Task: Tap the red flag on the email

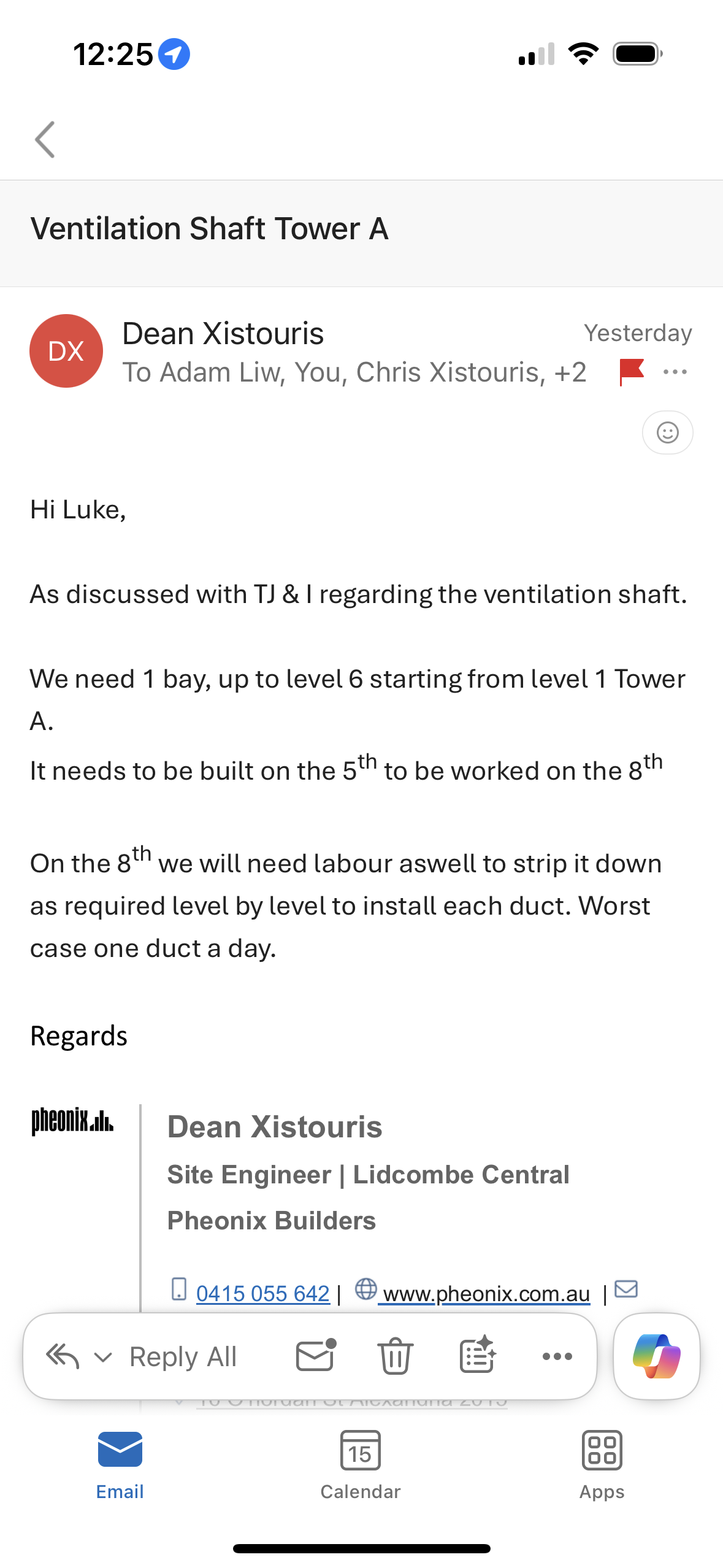Action: pos(631,372)
